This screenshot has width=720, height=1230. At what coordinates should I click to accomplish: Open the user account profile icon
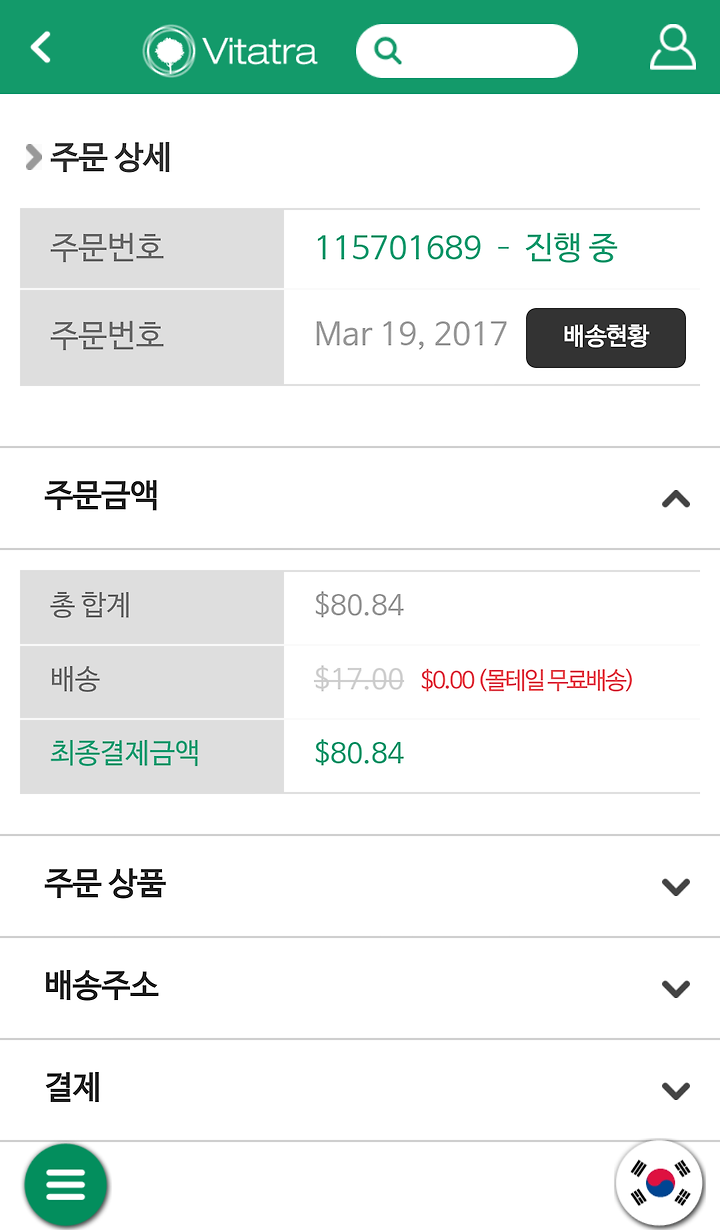[x=673, y=47]
